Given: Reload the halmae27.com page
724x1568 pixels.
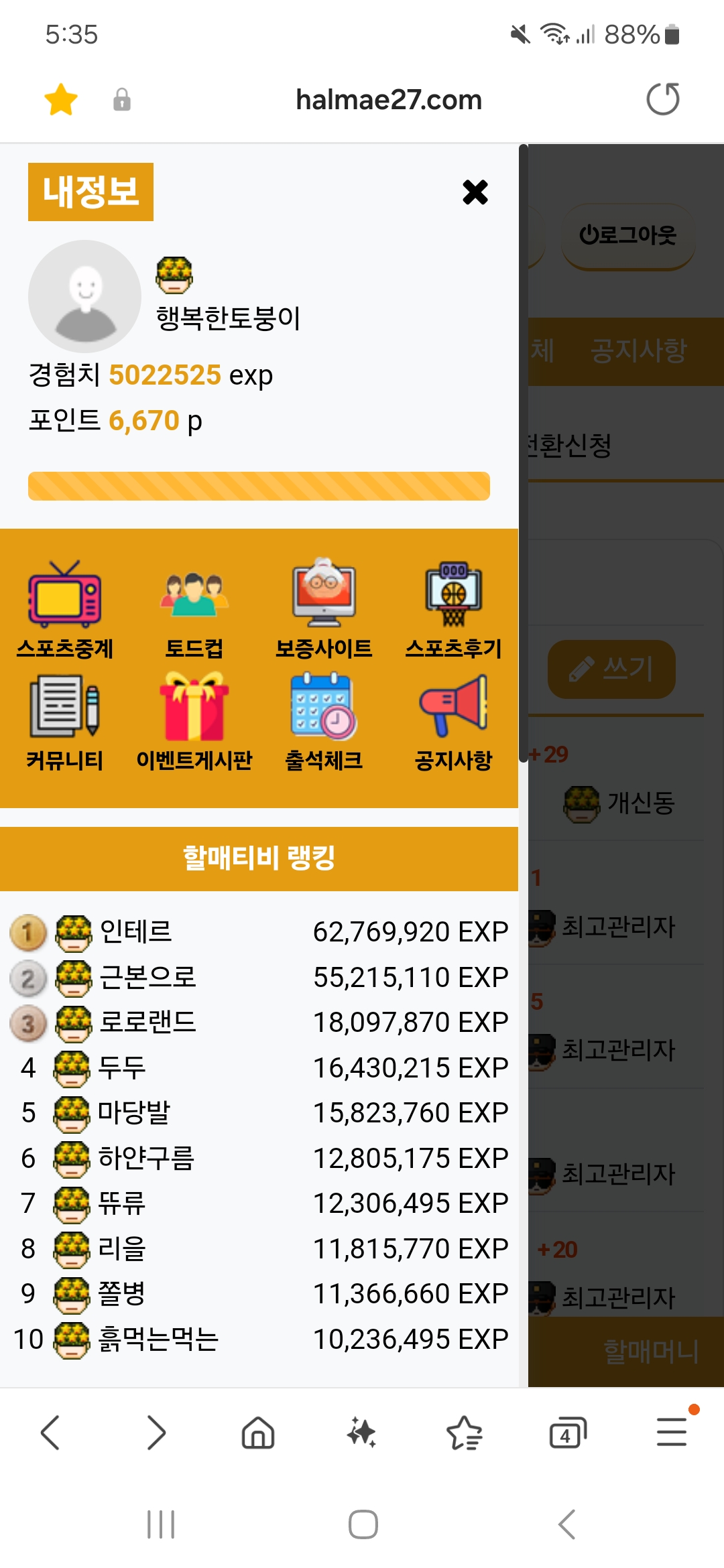Looking at the screenshot, I should point(662,99).
